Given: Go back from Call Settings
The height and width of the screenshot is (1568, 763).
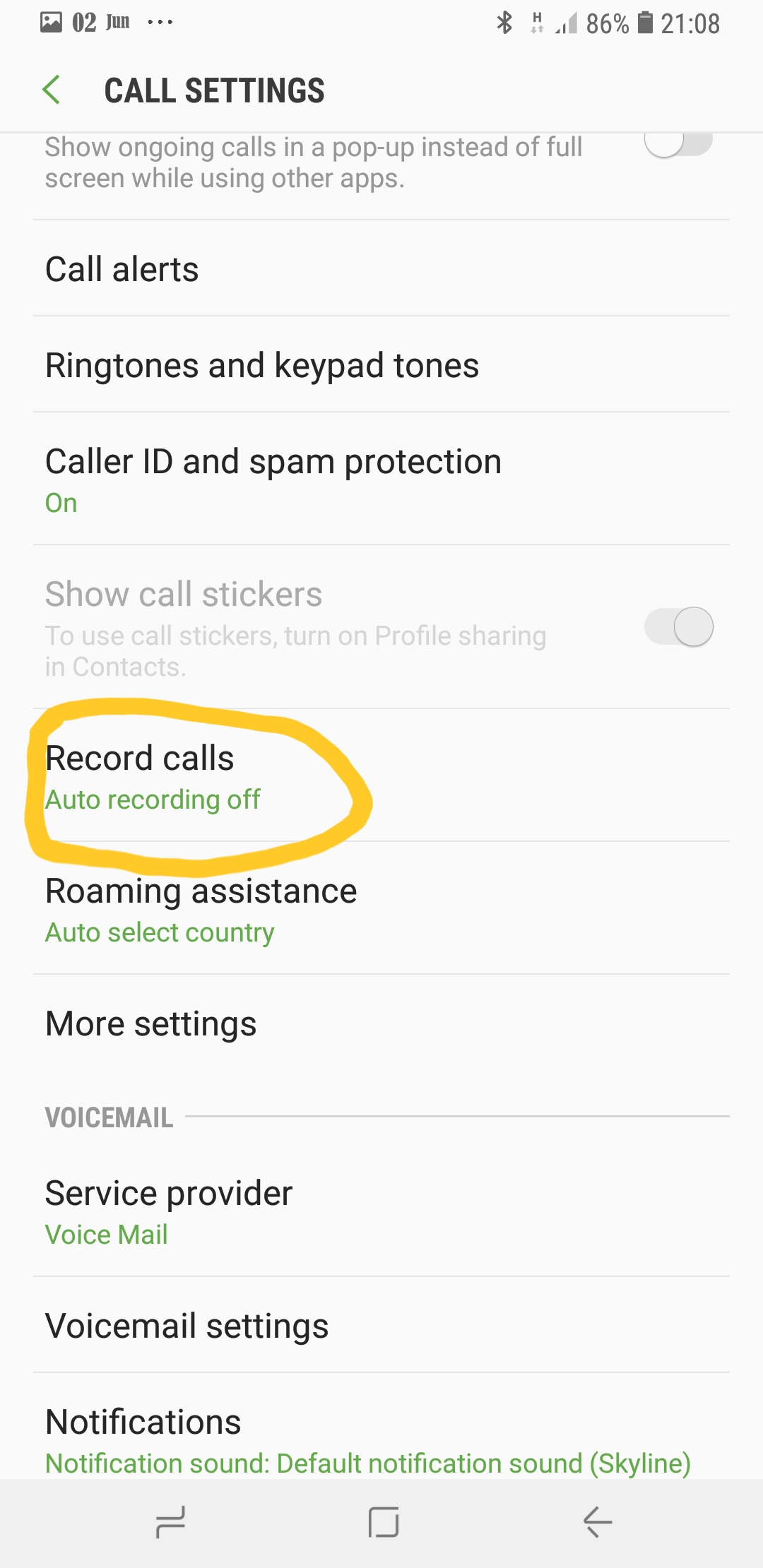Looking at the screenshot, I should tap(52, 90).
